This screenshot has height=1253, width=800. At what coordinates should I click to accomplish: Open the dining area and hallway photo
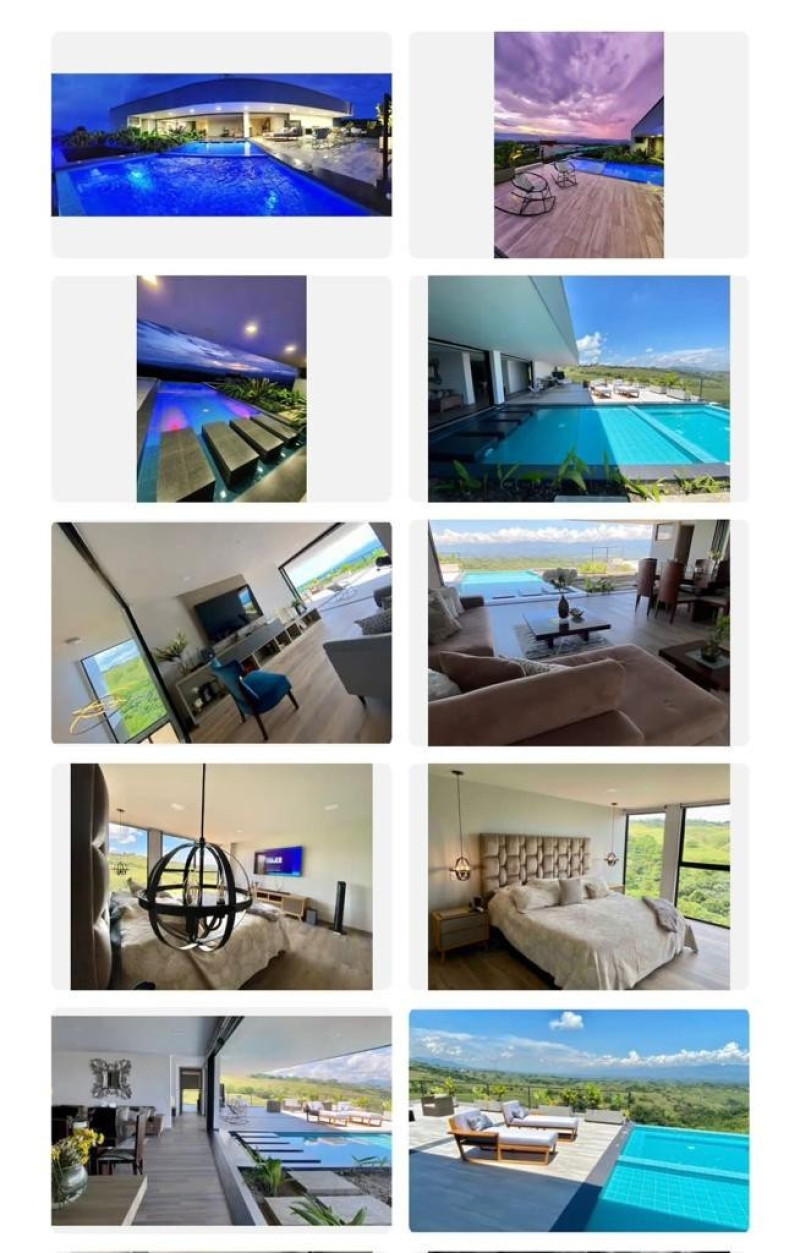coord(221,1120)
